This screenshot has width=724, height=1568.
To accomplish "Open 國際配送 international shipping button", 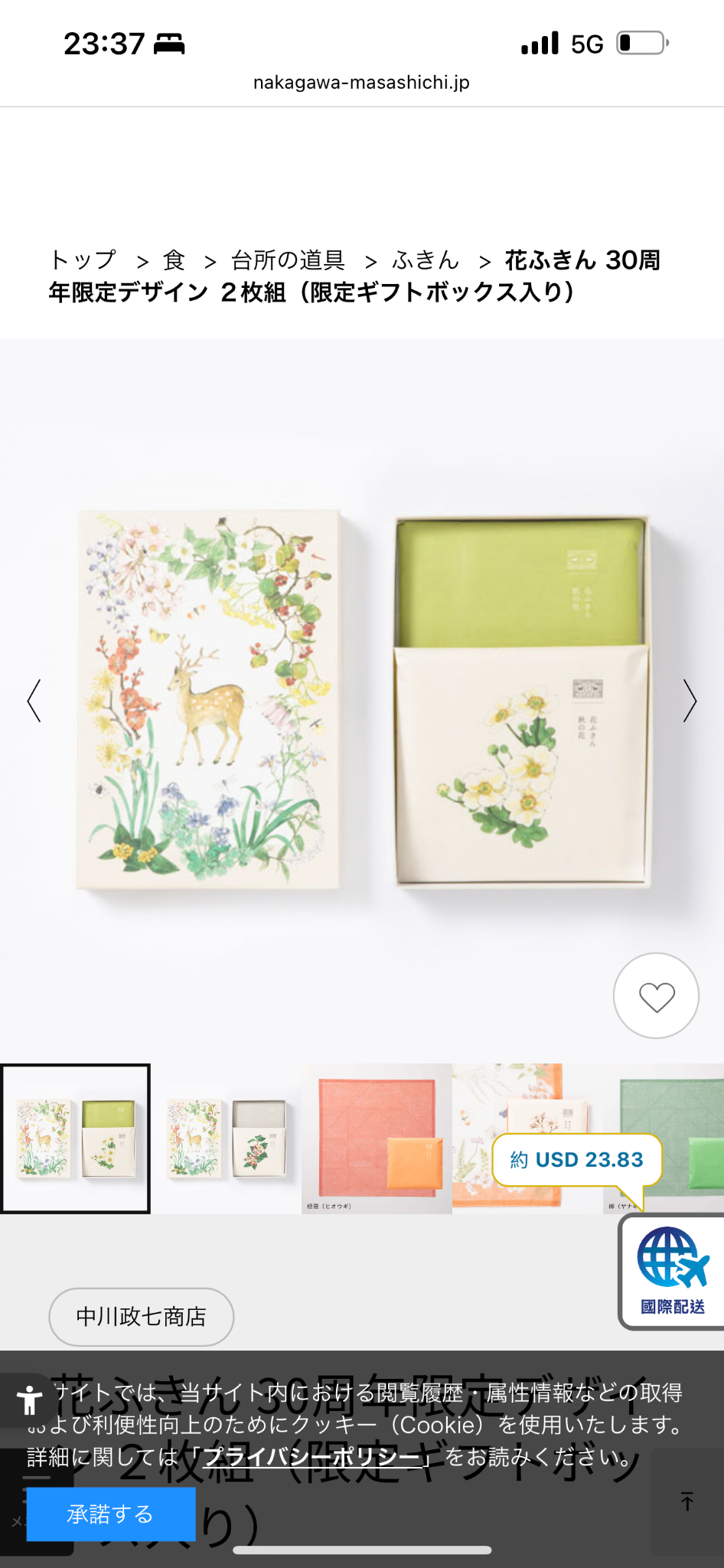I will (x=672, y=1272).
